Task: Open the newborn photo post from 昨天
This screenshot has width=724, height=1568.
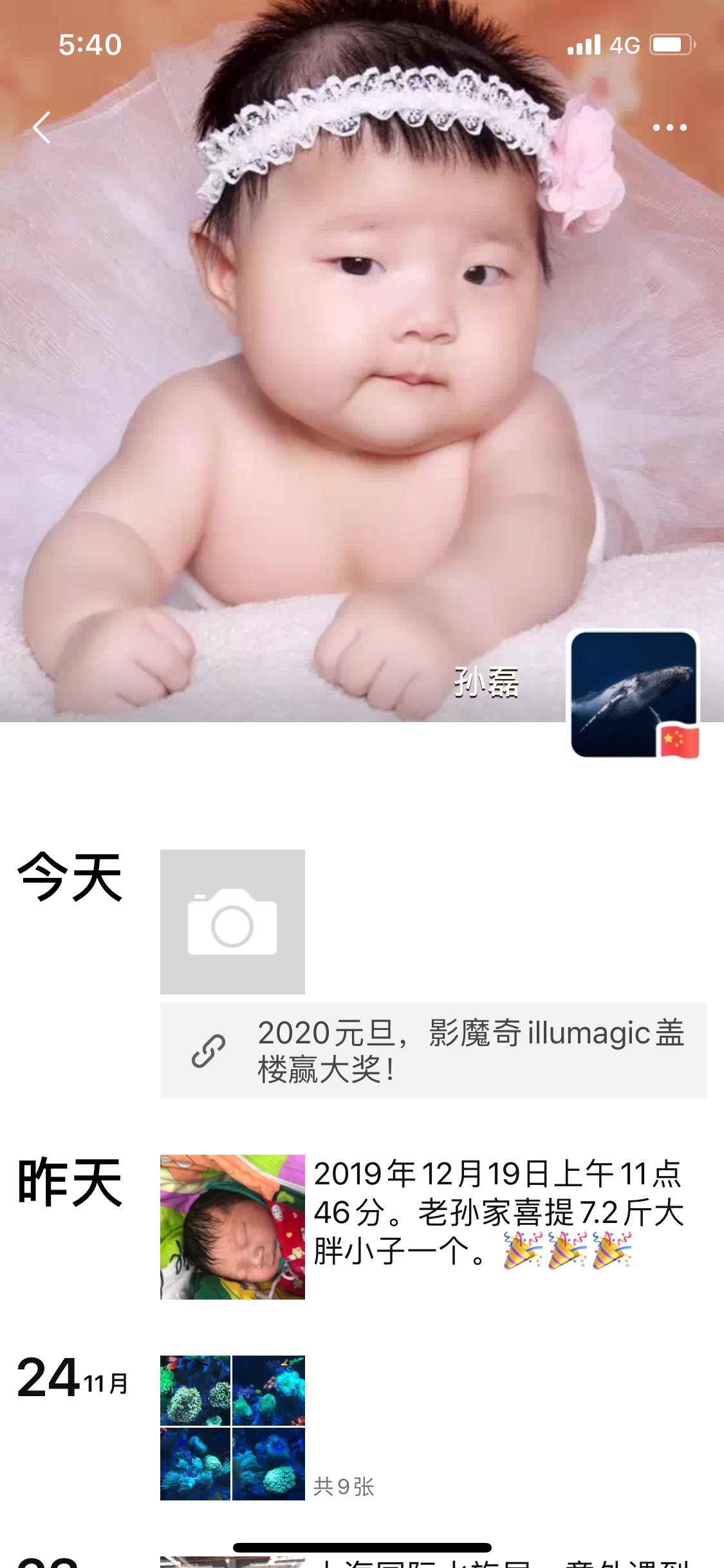Action: 232,1226
